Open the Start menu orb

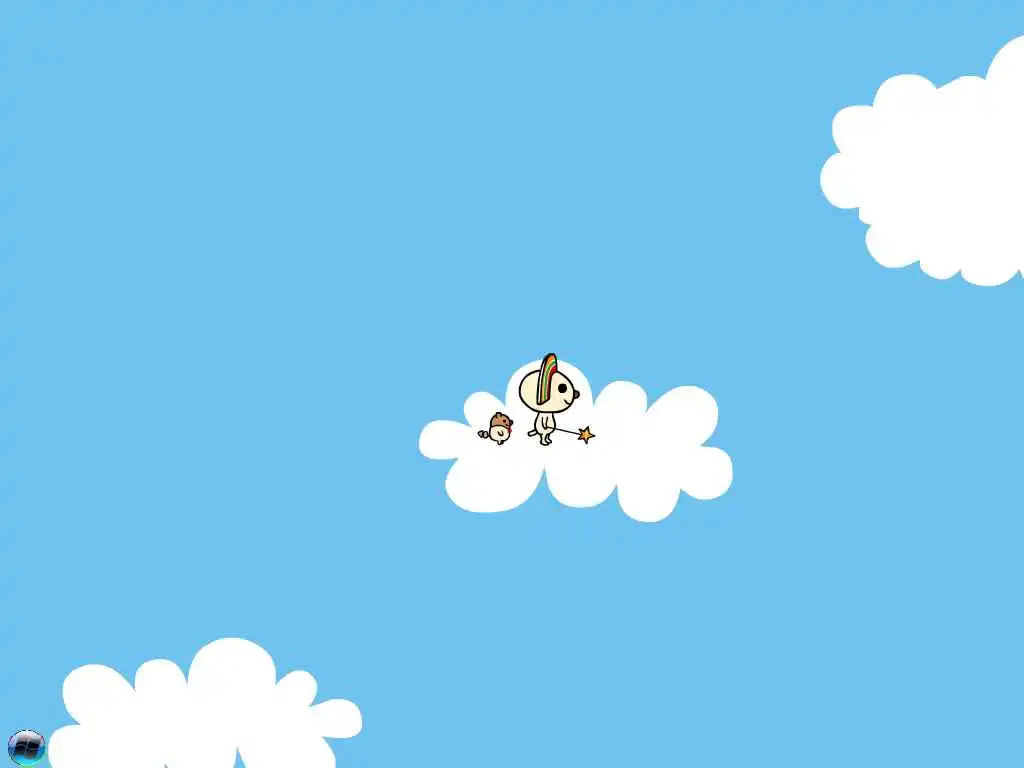click(x=26, y=747)
